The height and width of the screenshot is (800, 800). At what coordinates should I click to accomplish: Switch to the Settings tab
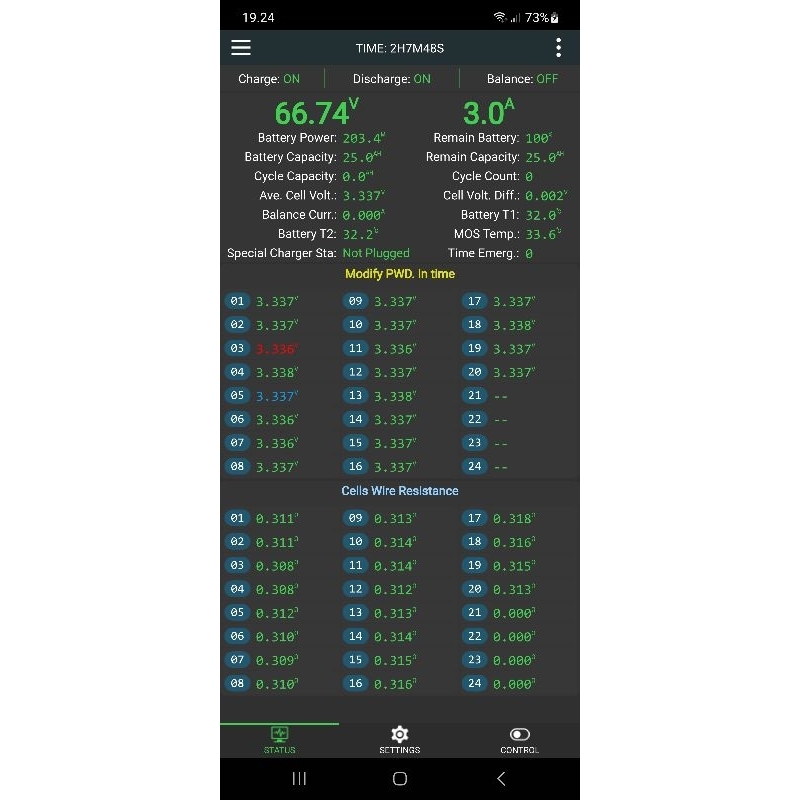399,740
